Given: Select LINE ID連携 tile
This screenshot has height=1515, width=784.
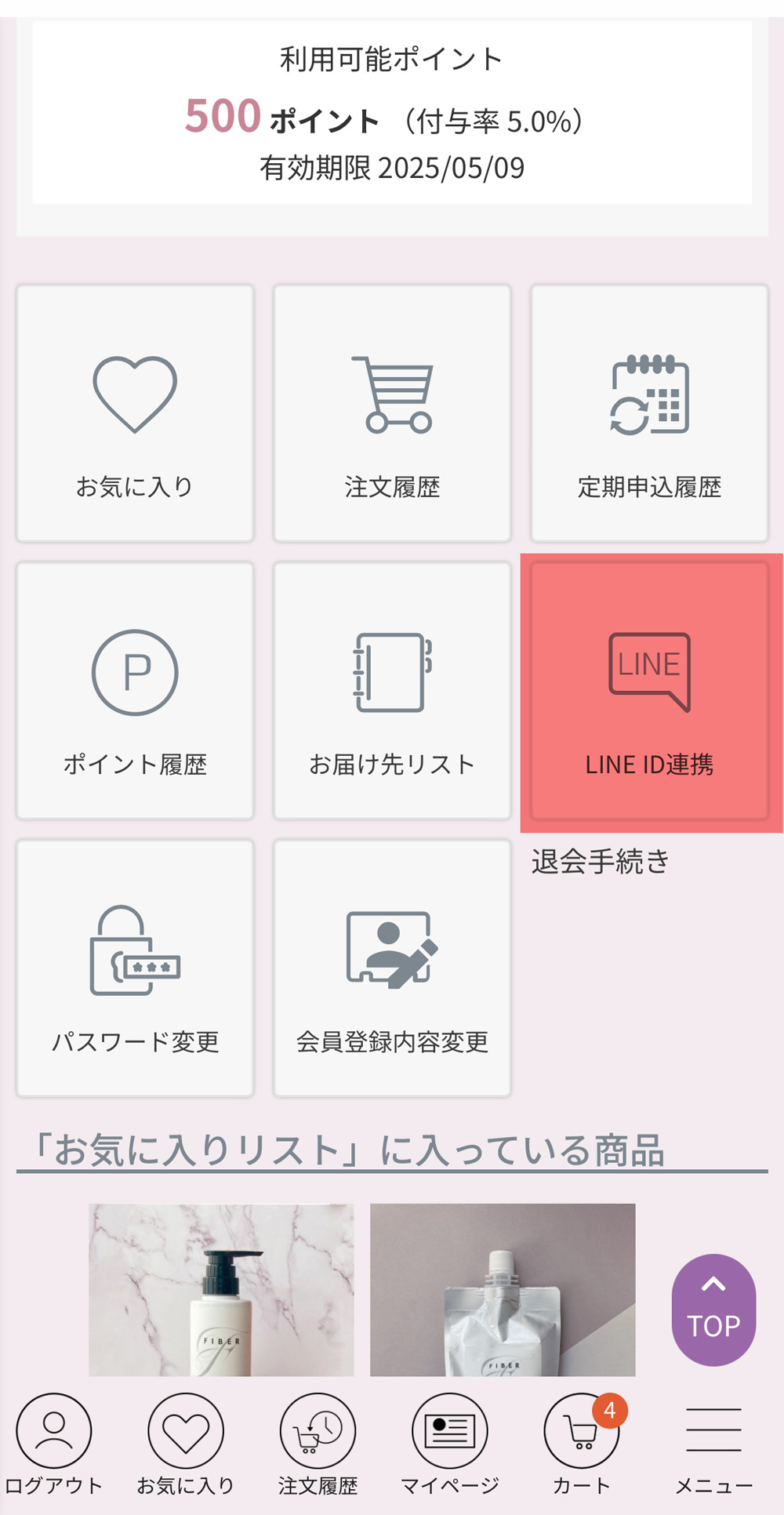Looking at the screenshot, I should point(649,691).
